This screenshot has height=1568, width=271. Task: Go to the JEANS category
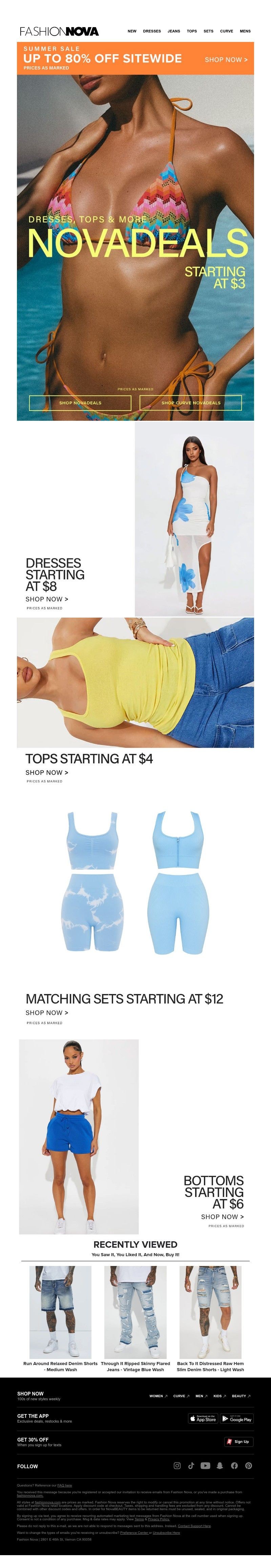coord(173,31)
